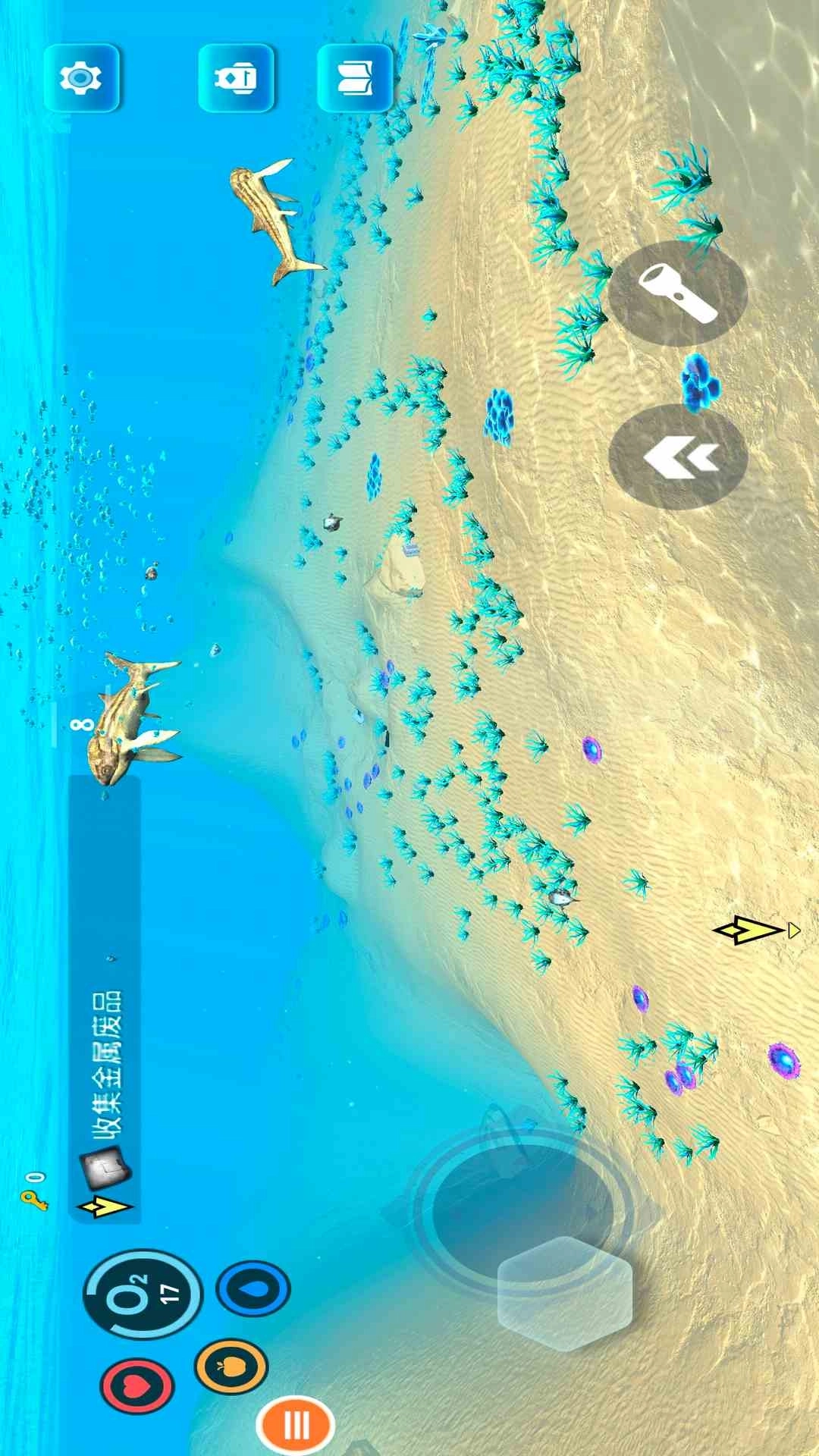The image size is (819, 1456).
Task: Tap the double-arrow speed boost button
Action: click(x=678, y=456)
